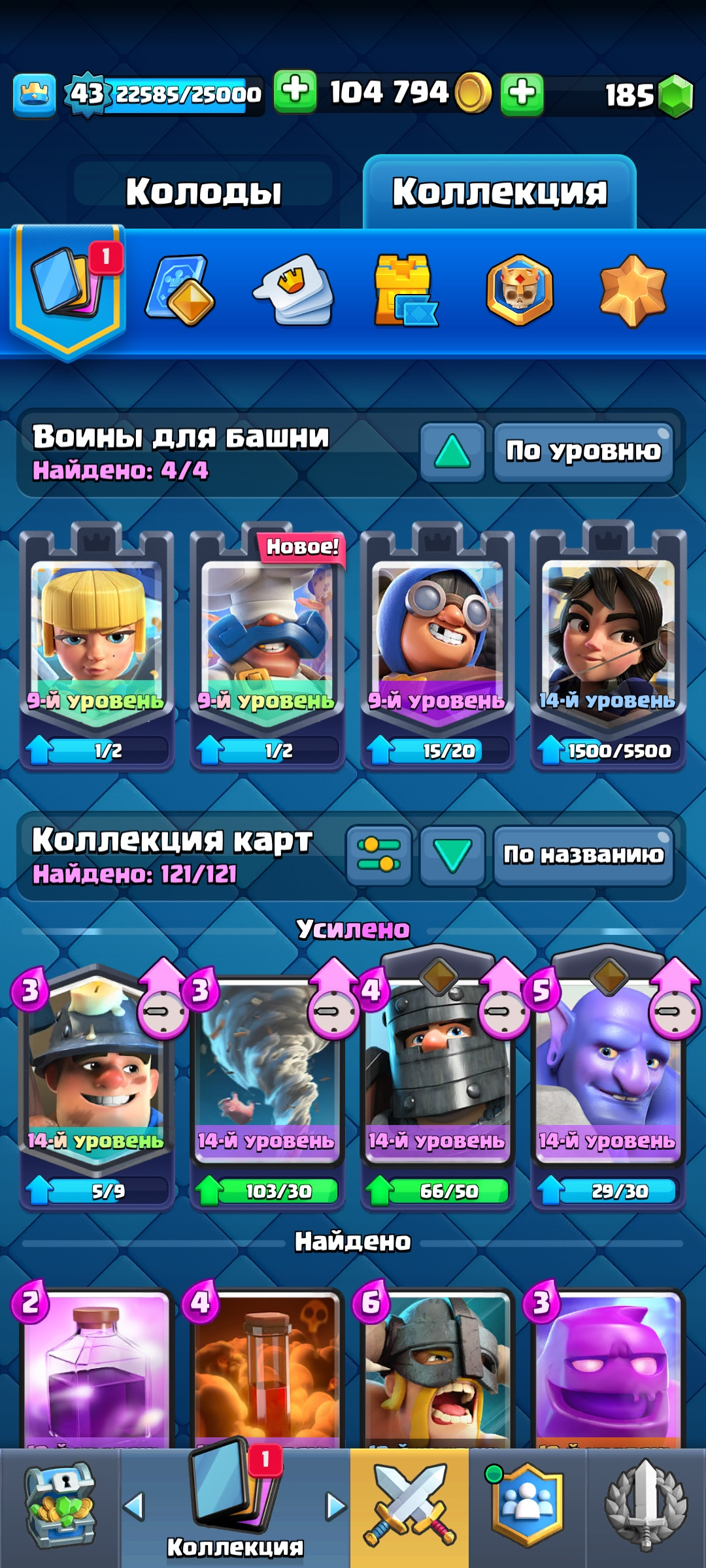Open the player profile crown icon
The width and height of the screenshot is (706, 1568).
coord(34,95)
